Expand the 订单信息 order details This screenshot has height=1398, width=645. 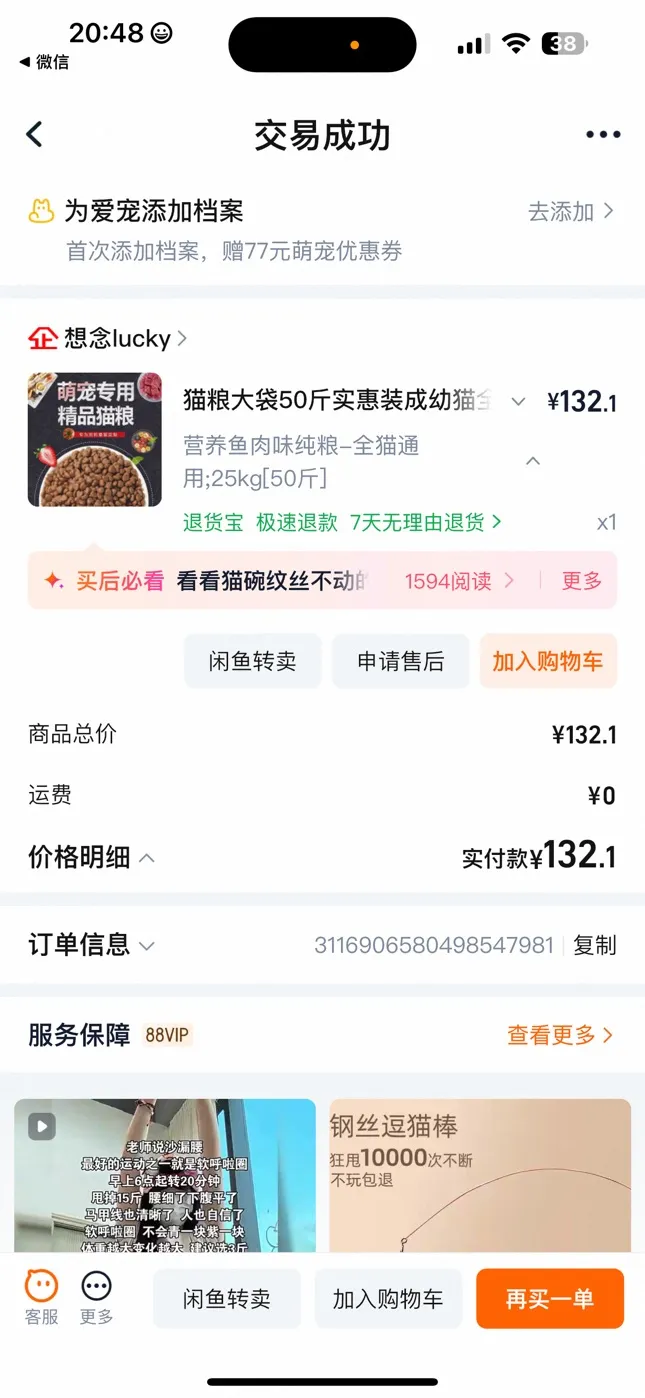tap(92, 945)
